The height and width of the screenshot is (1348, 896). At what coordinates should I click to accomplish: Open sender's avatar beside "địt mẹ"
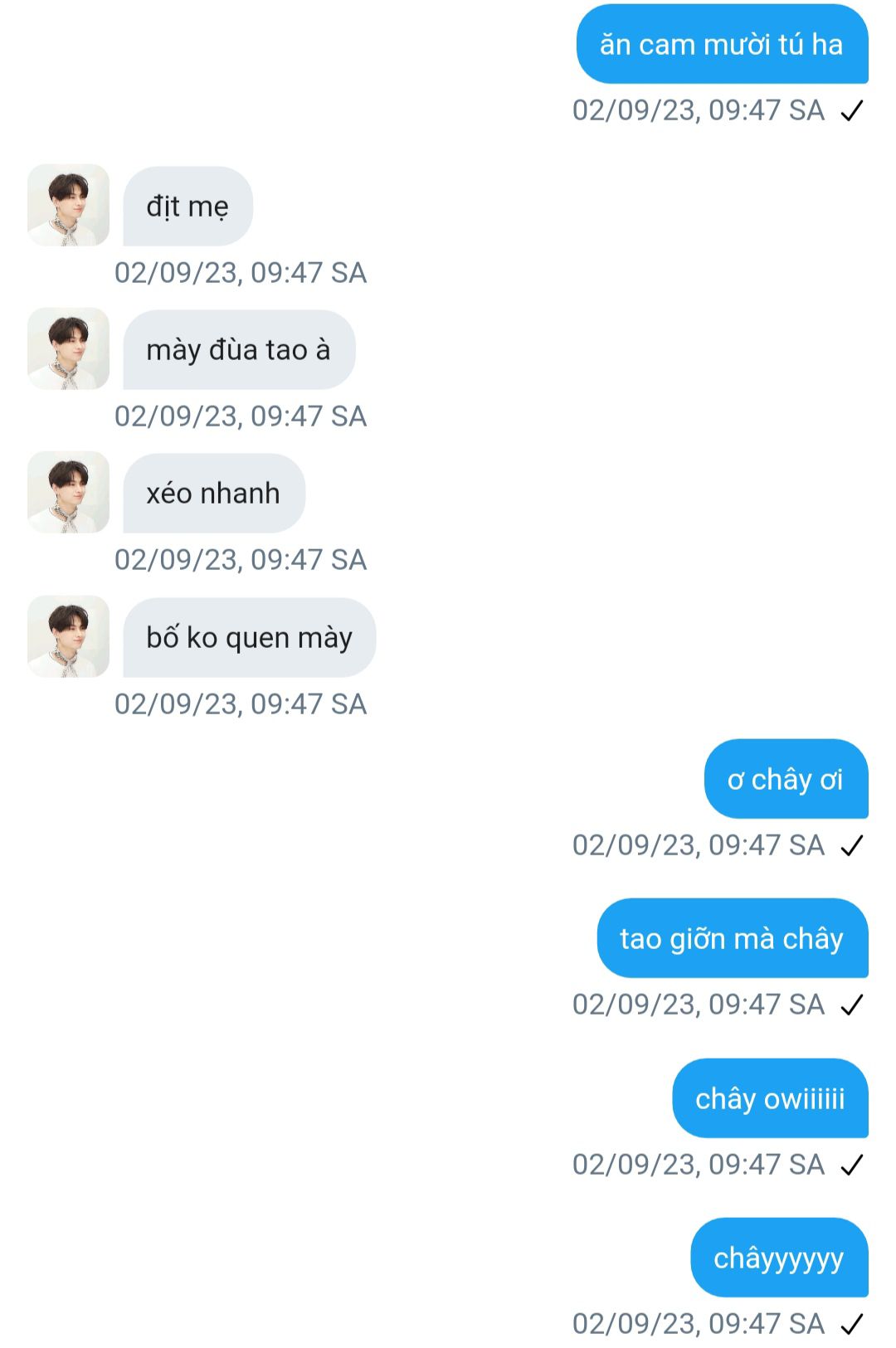(x=68, y=205)
